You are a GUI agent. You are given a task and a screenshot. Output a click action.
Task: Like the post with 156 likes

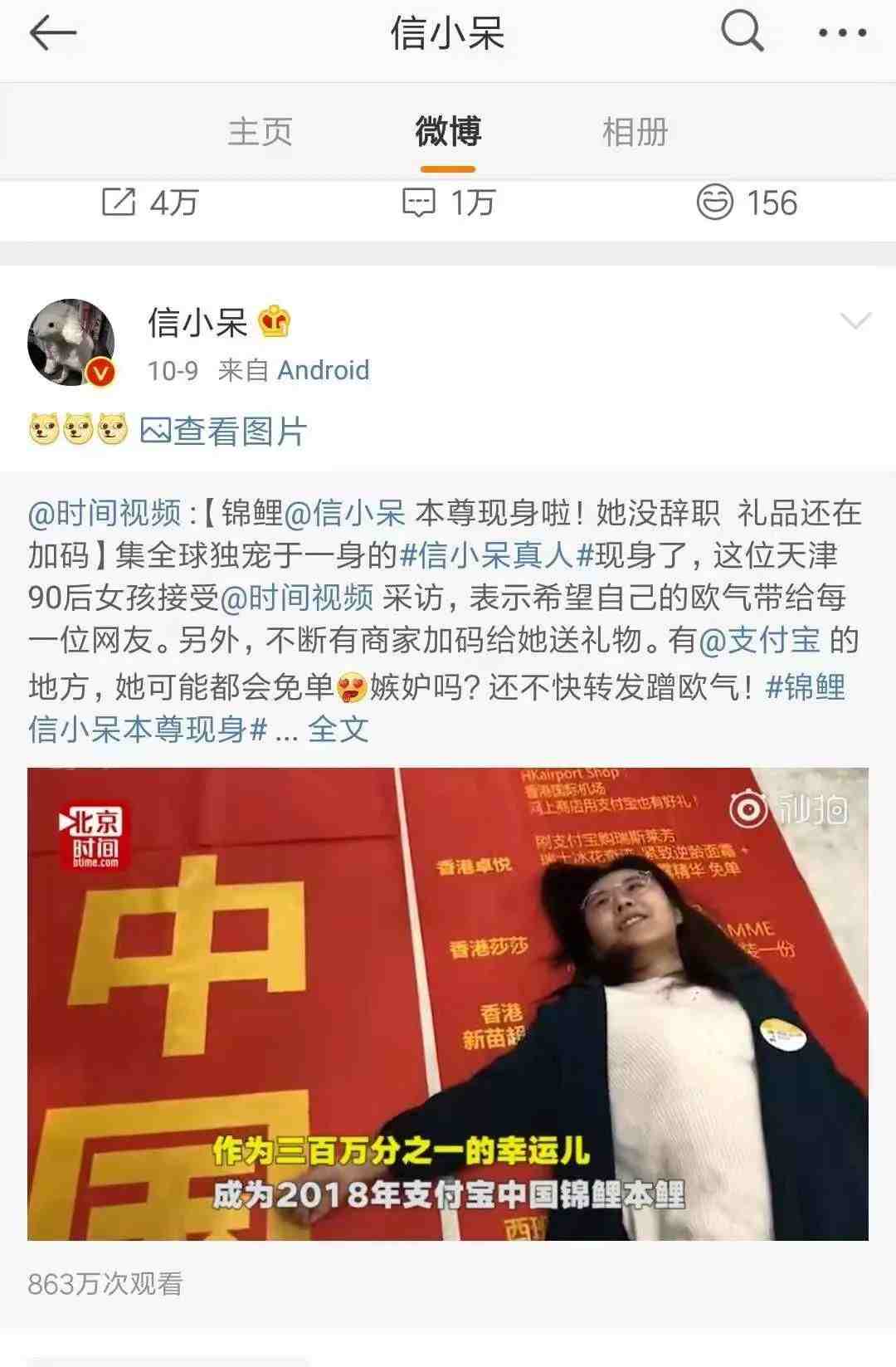click(x=747, y=203)
